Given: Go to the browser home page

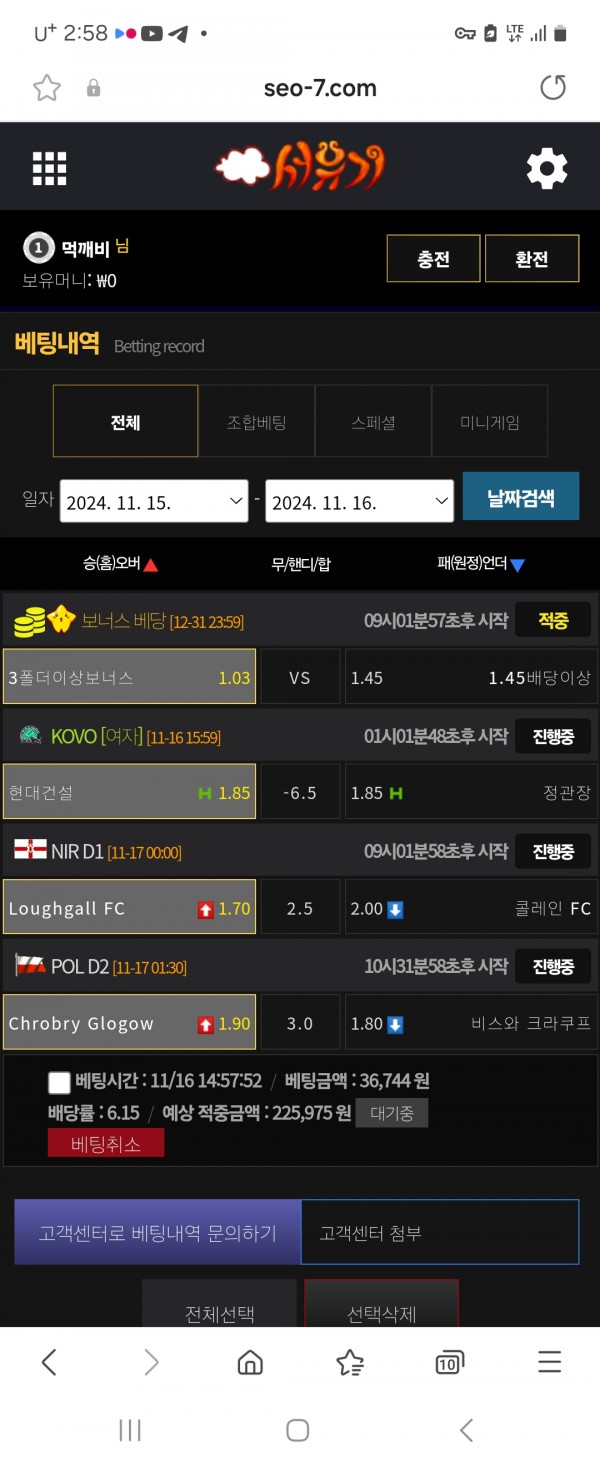Looking at the screenshot, I should point(250,1361).
